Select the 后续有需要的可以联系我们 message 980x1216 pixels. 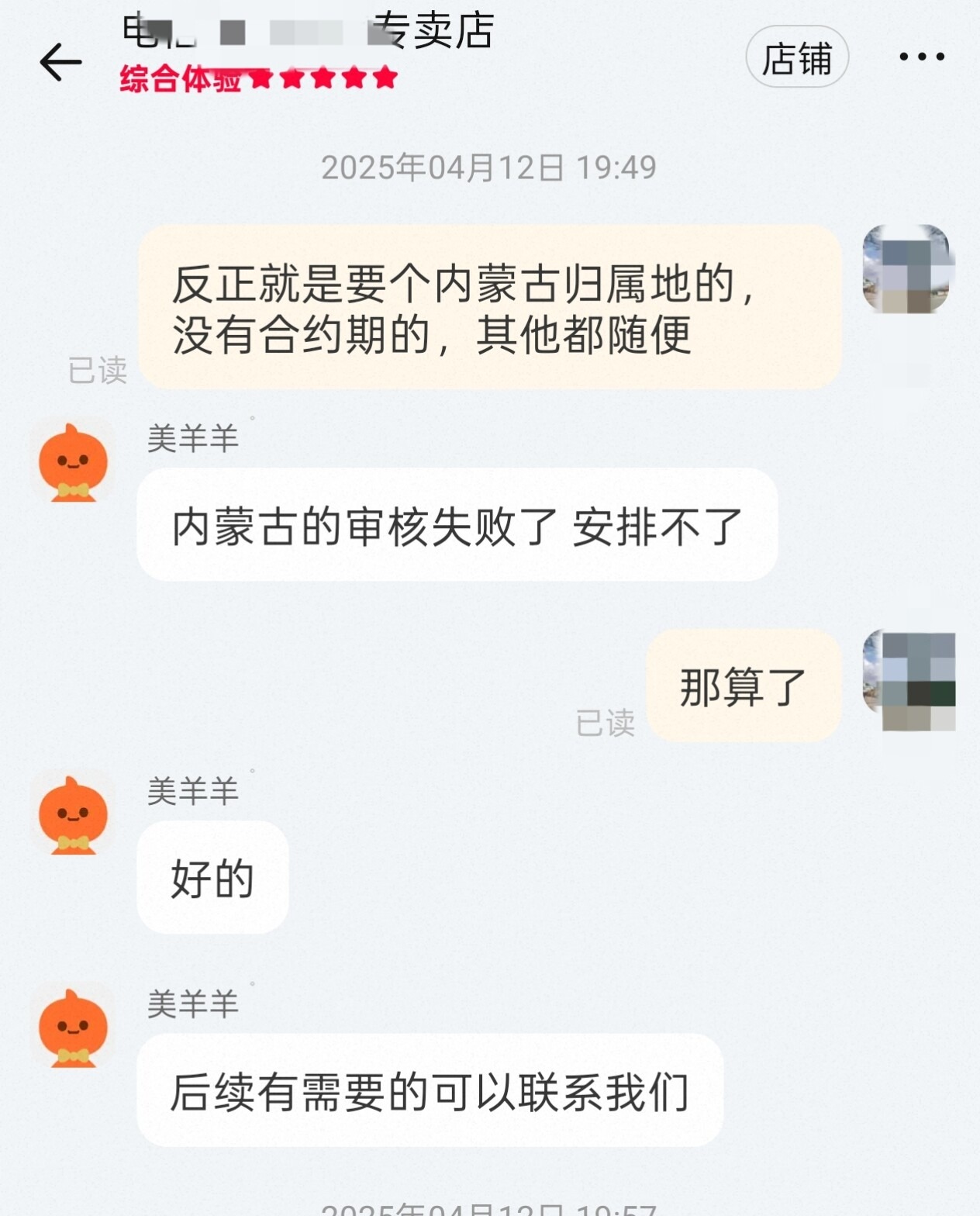[x=430, y=1089]
